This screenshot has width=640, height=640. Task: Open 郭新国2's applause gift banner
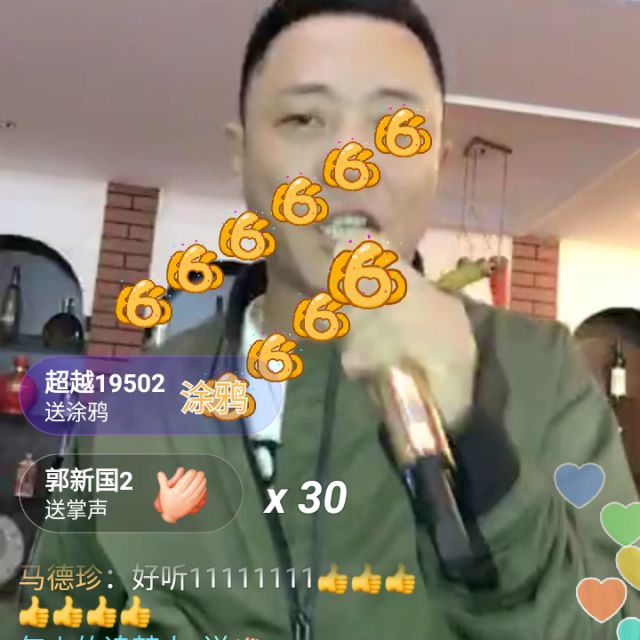[x=131, y=493]
